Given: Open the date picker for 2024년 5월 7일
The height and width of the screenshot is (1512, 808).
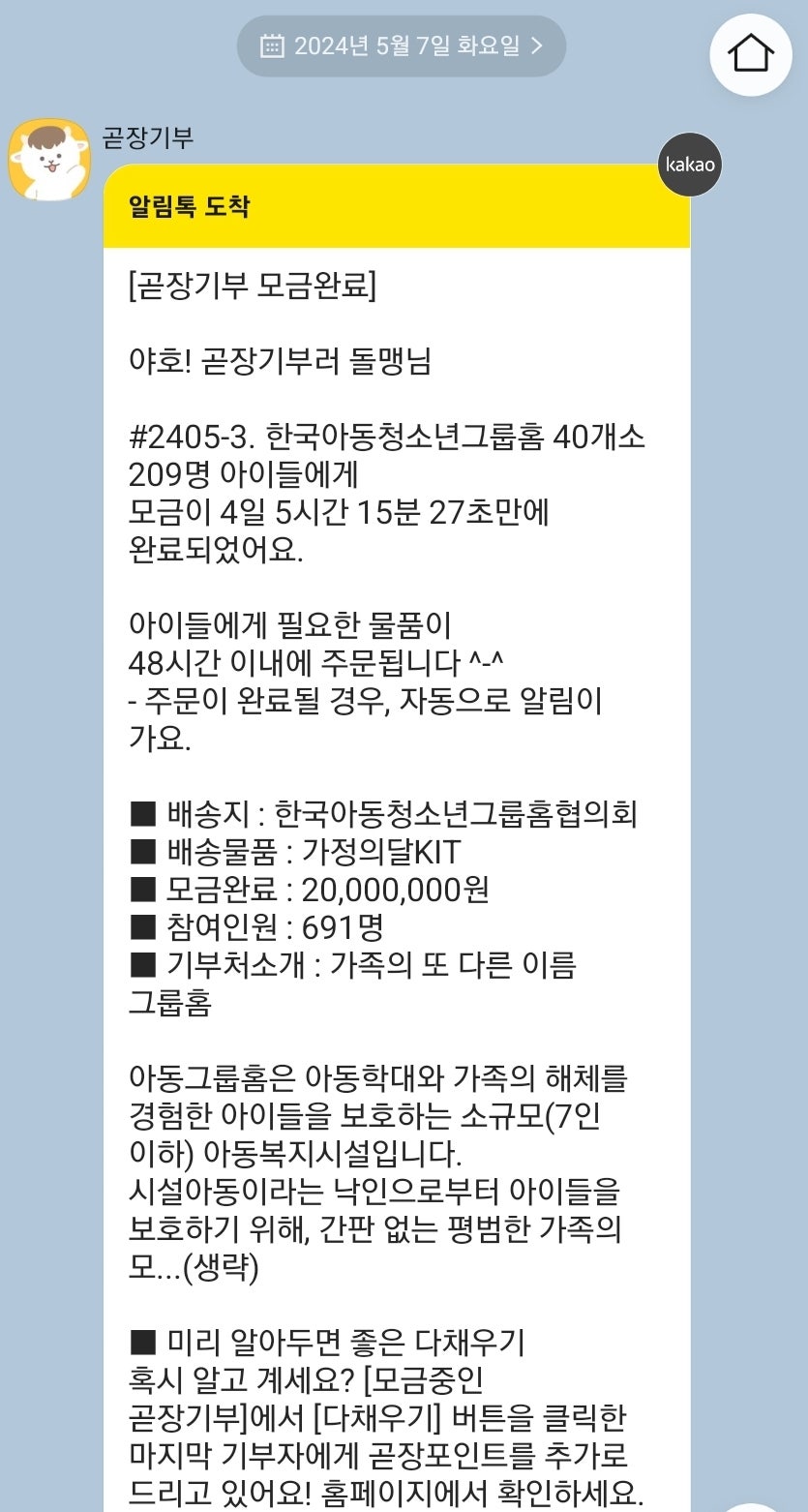Looking at the screenshot, I should [x=402, y=45].
